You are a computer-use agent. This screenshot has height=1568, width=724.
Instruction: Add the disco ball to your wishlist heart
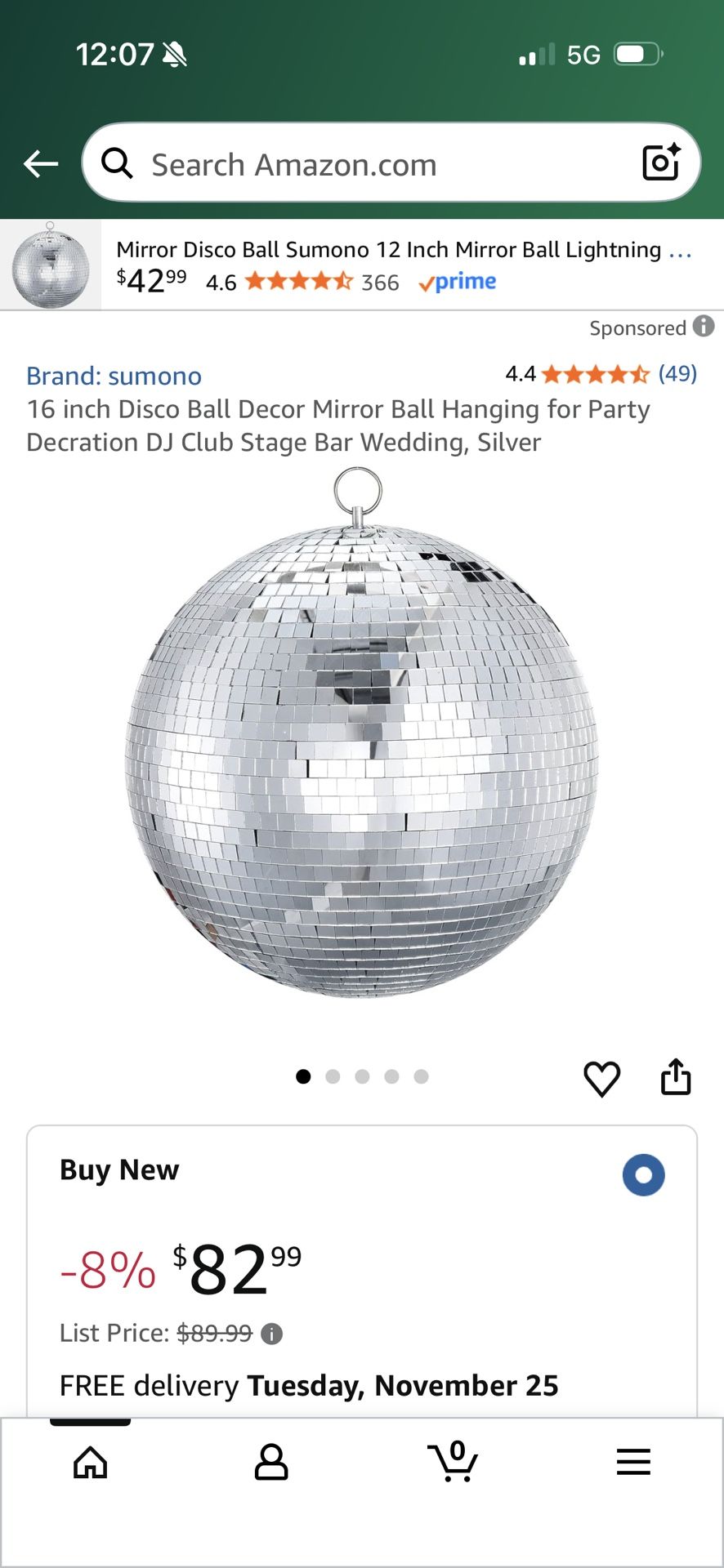tap(601, 1078)
